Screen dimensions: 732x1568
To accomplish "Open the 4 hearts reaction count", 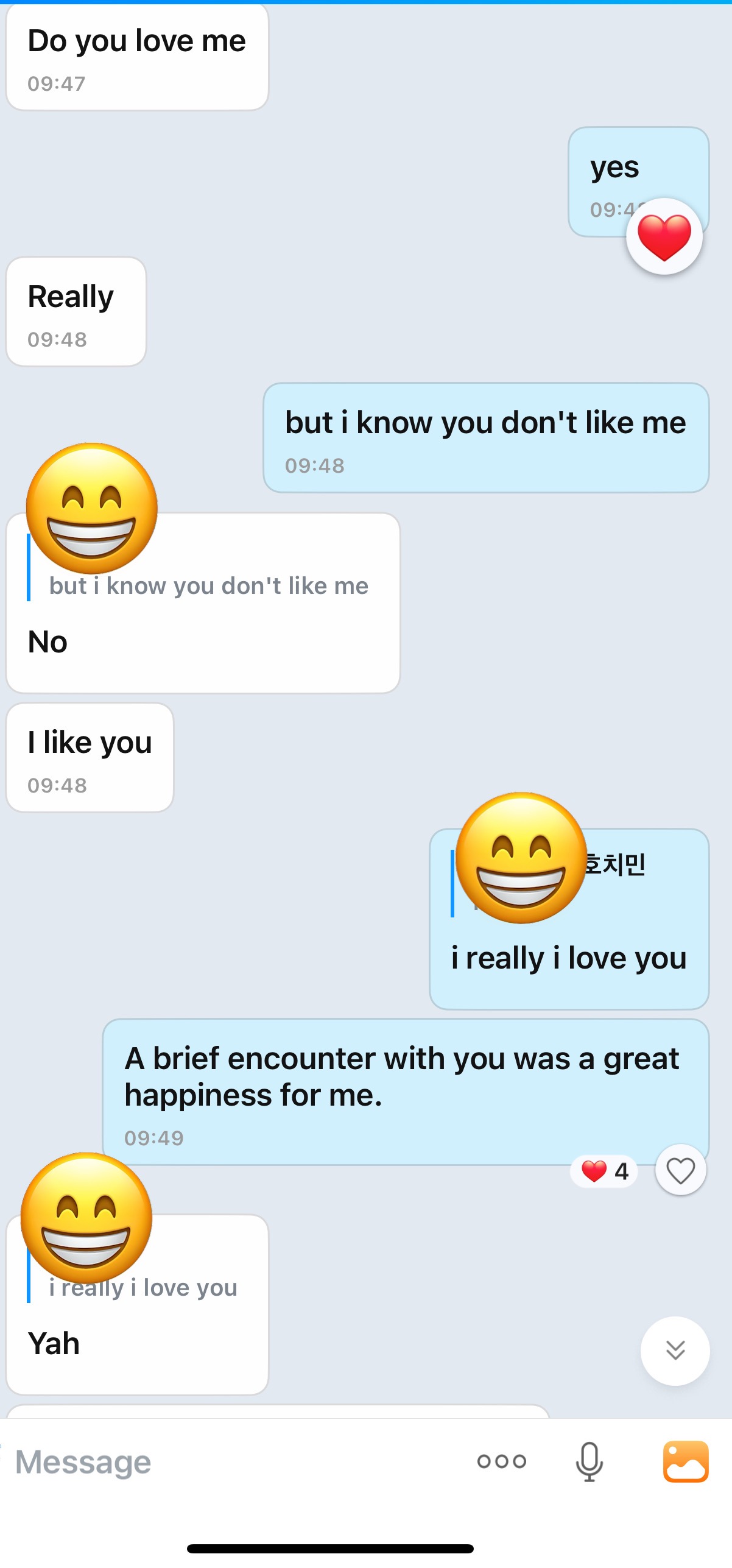I will pyautogui.click(x=604, y=1171).
